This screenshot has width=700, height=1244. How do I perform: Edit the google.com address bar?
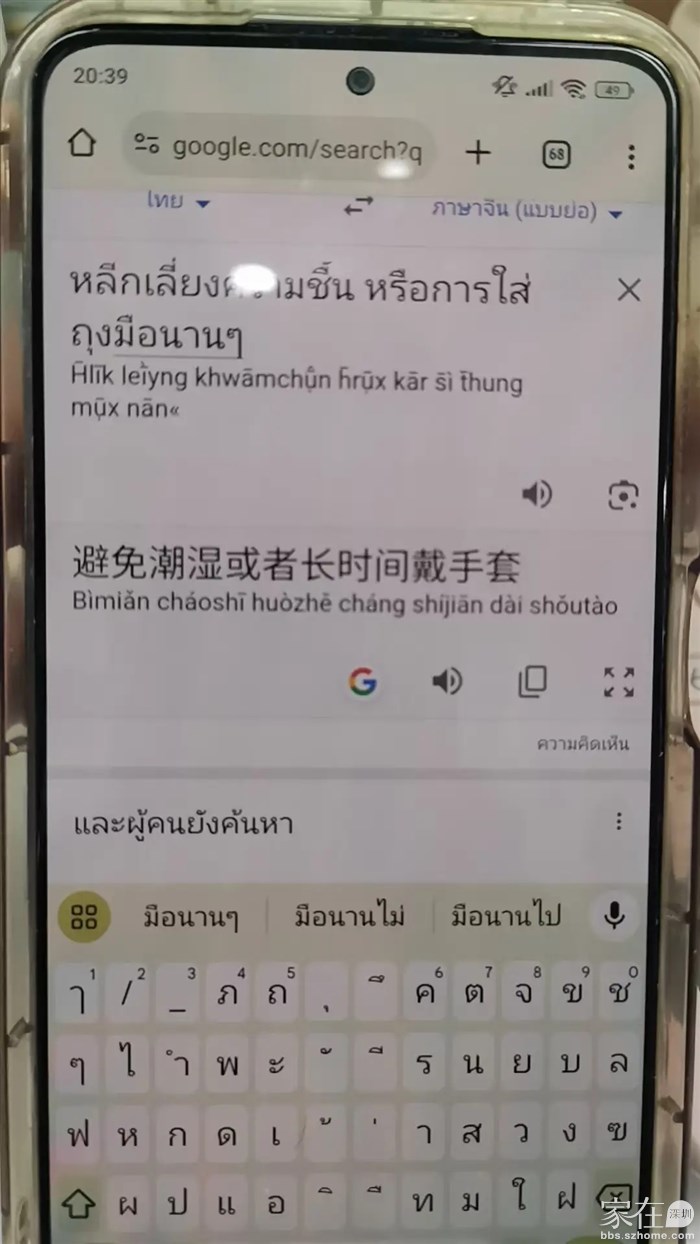pos(285,150)
